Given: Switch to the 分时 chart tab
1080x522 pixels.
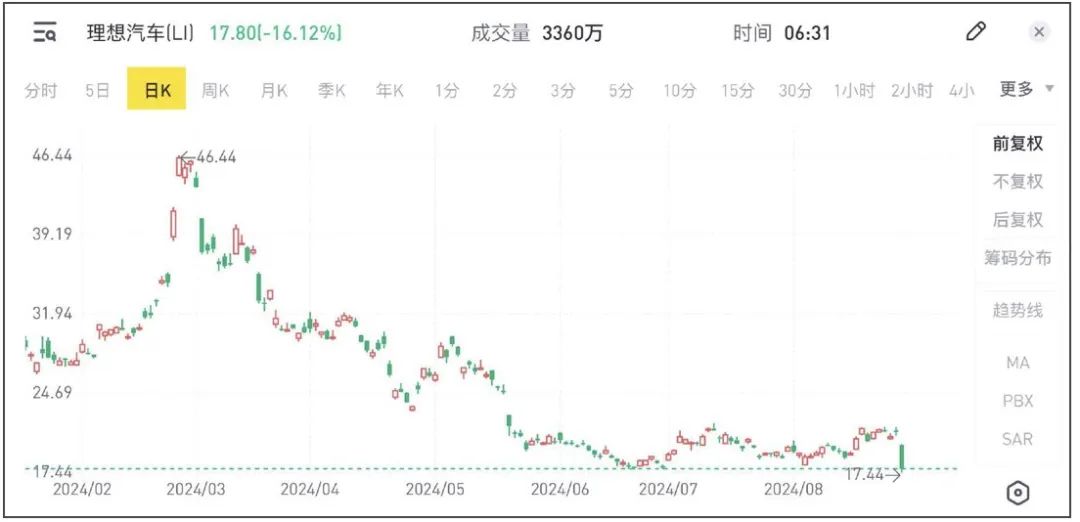Looking at the screenshot, I should click(41, 91).
